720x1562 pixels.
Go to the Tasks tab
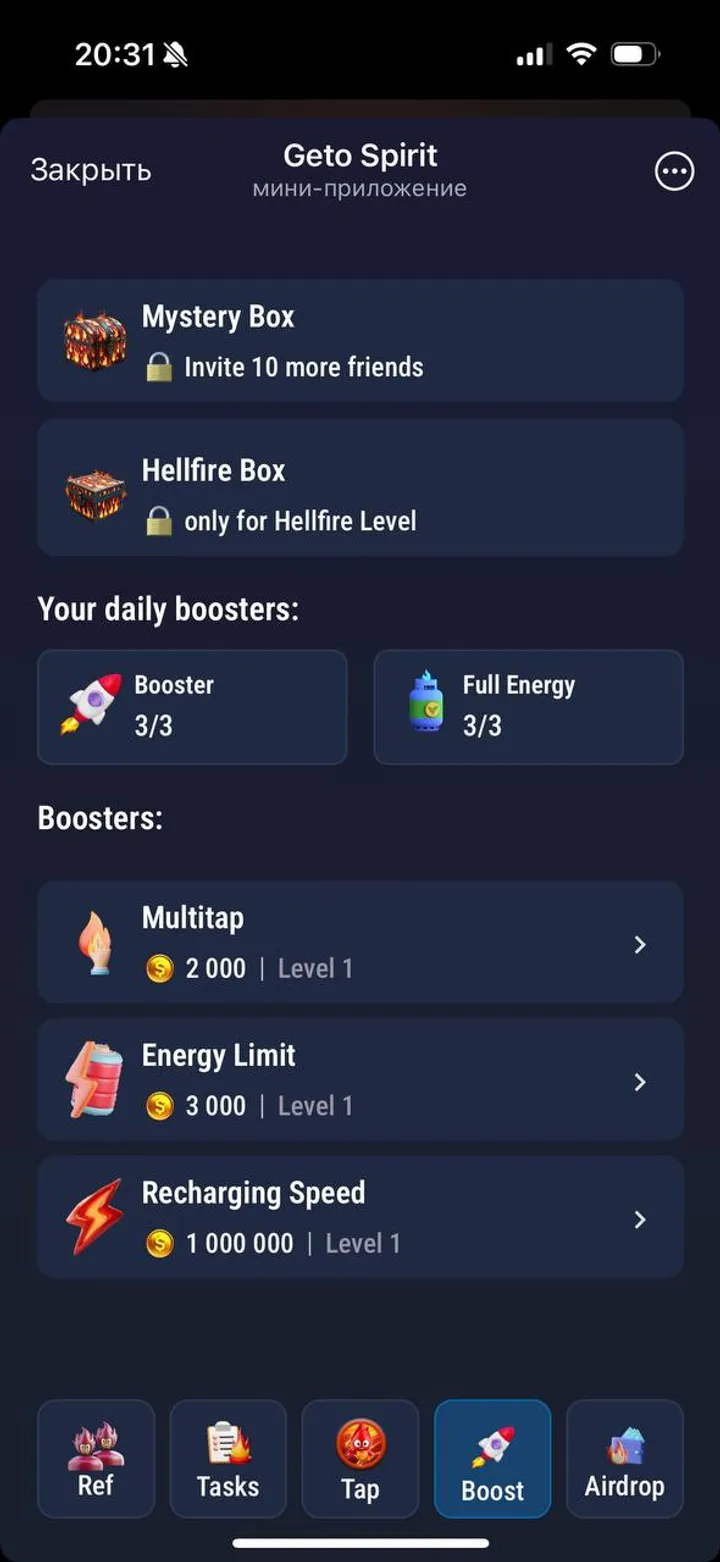click(x=228, y=1459)
